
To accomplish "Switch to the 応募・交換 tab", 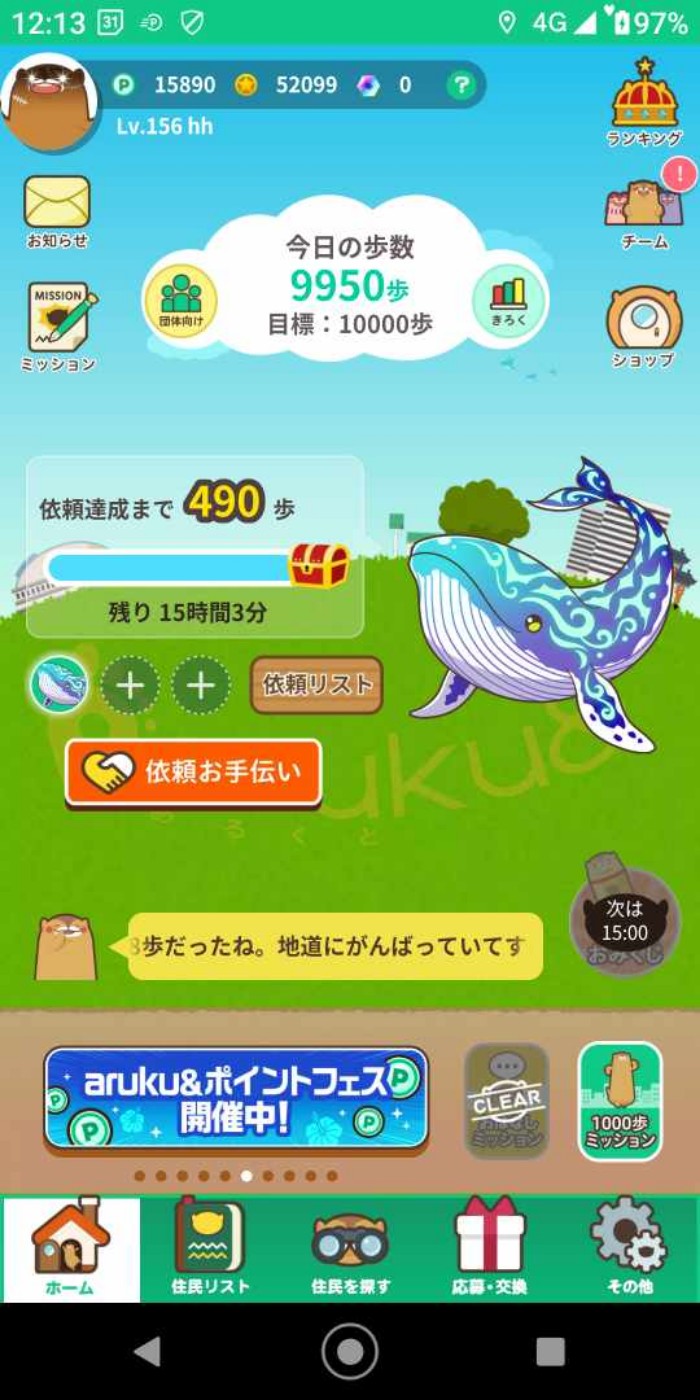I will point(489,1249).
